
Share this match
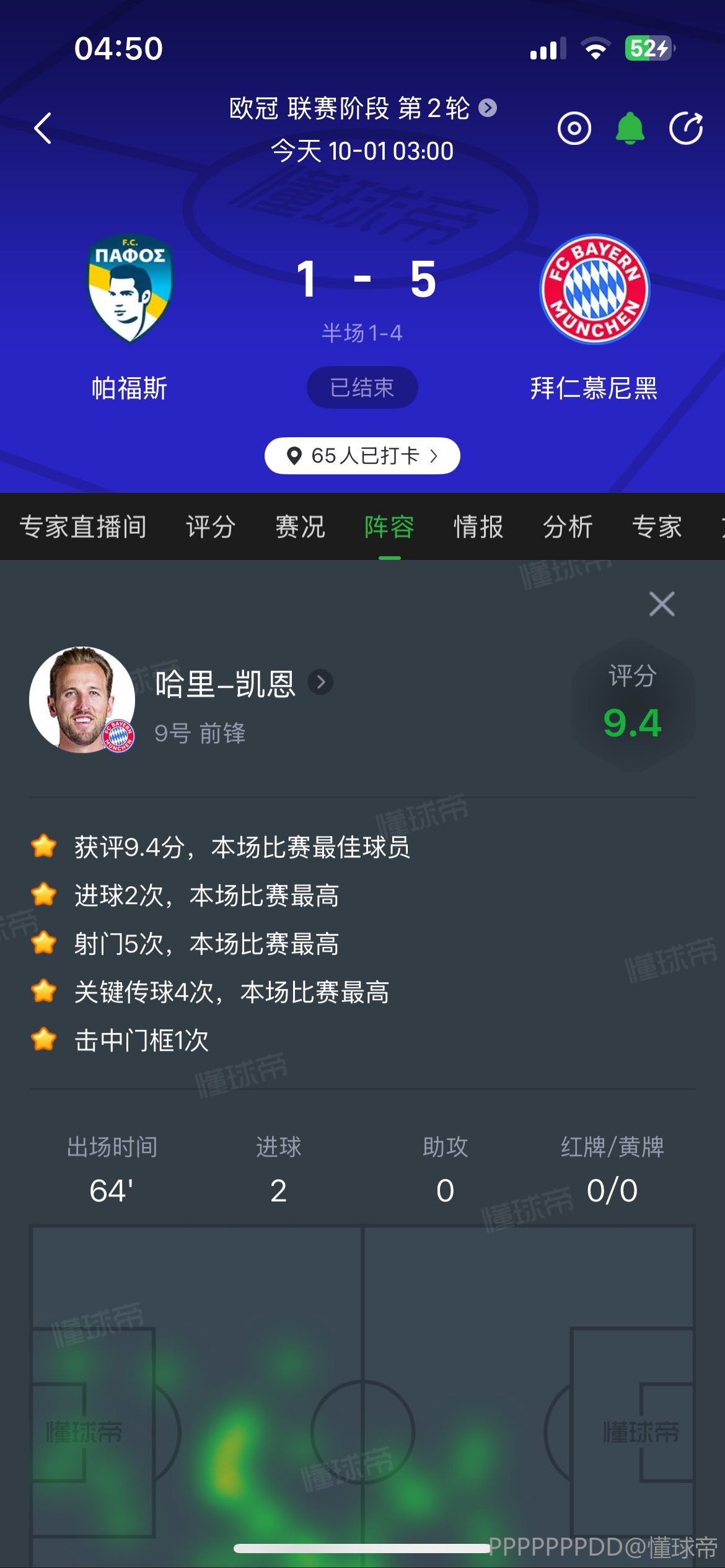[685, 128]
